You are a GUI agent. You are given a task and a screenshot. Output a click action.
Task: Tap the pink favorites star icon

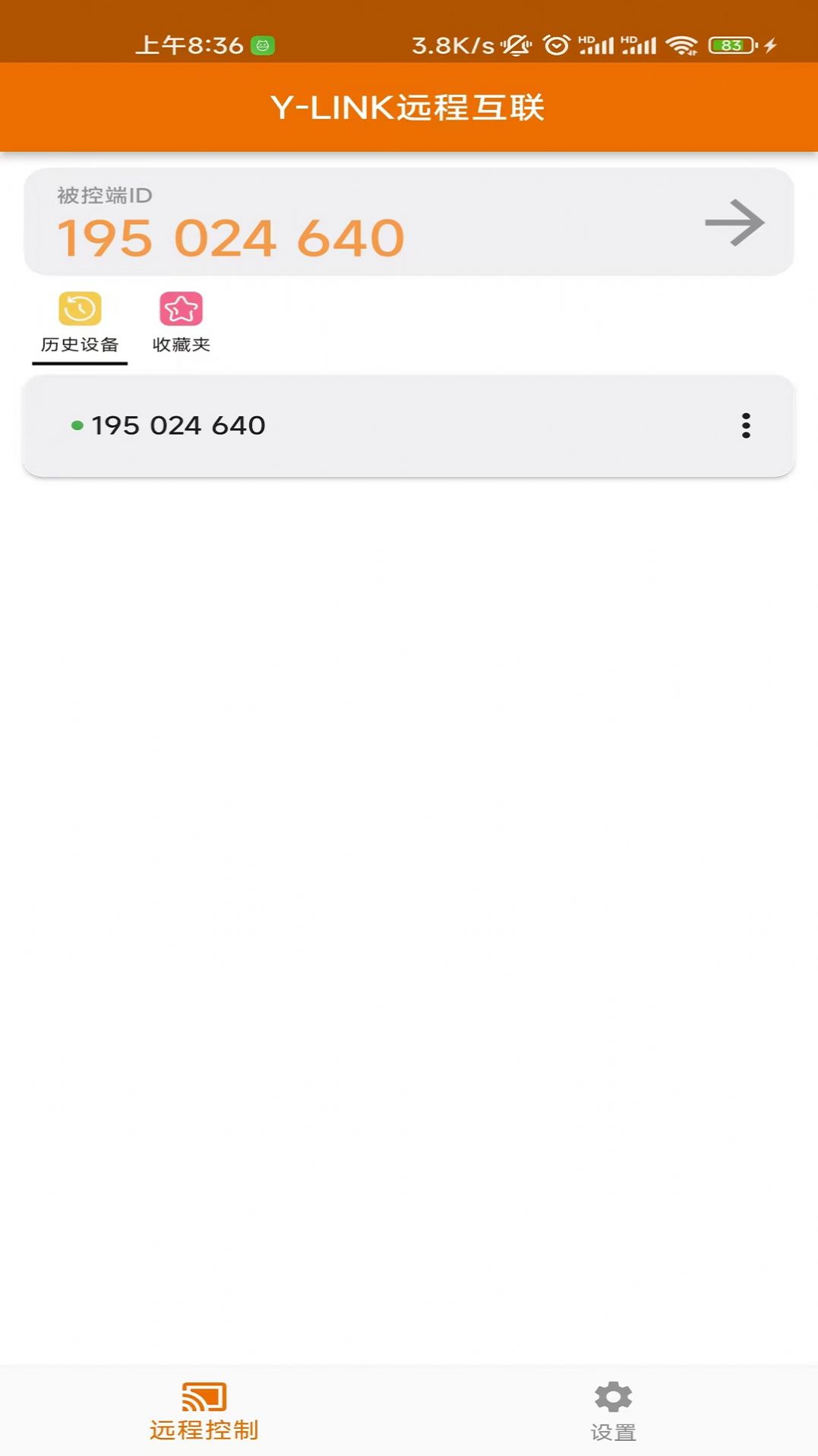[x=180, y=309]
